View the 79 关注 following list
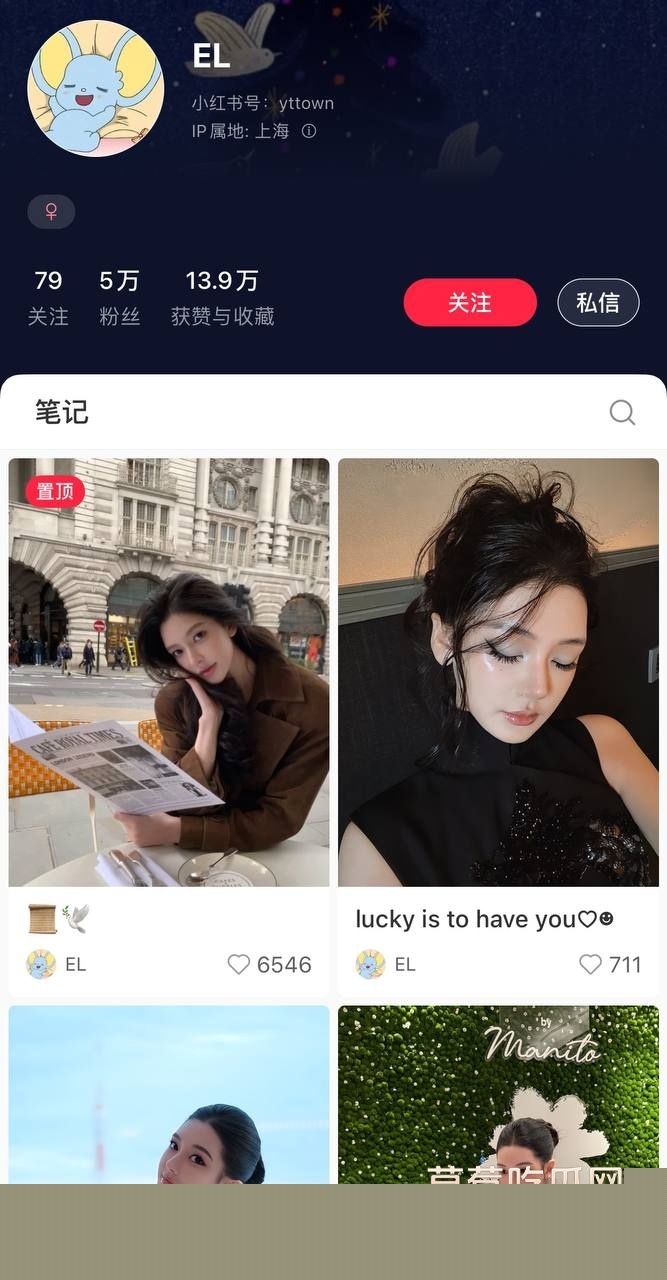667x1280 pixels. tap(48, 297)
